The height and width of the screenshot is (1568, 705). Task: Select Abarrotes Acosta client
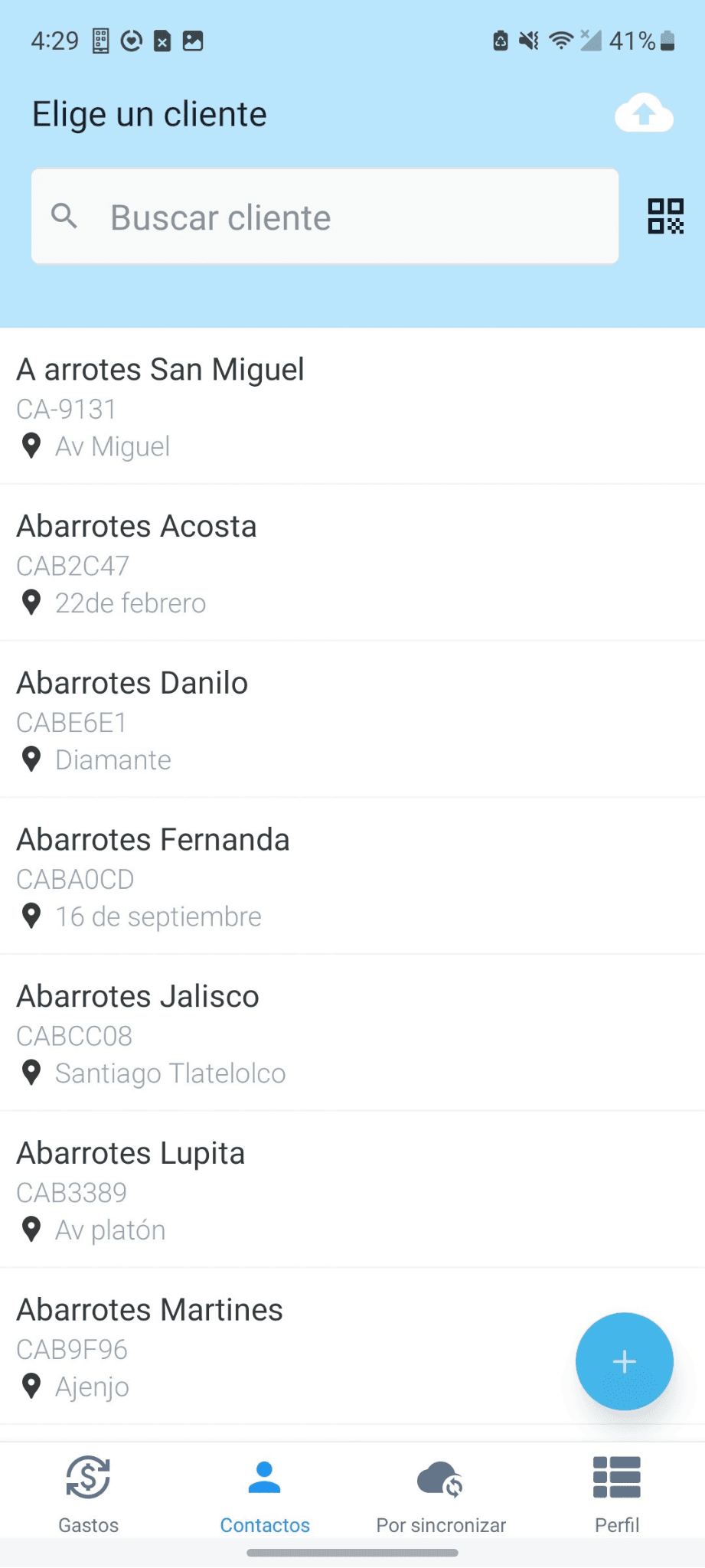pyautogui.click(x=352, y=563)
